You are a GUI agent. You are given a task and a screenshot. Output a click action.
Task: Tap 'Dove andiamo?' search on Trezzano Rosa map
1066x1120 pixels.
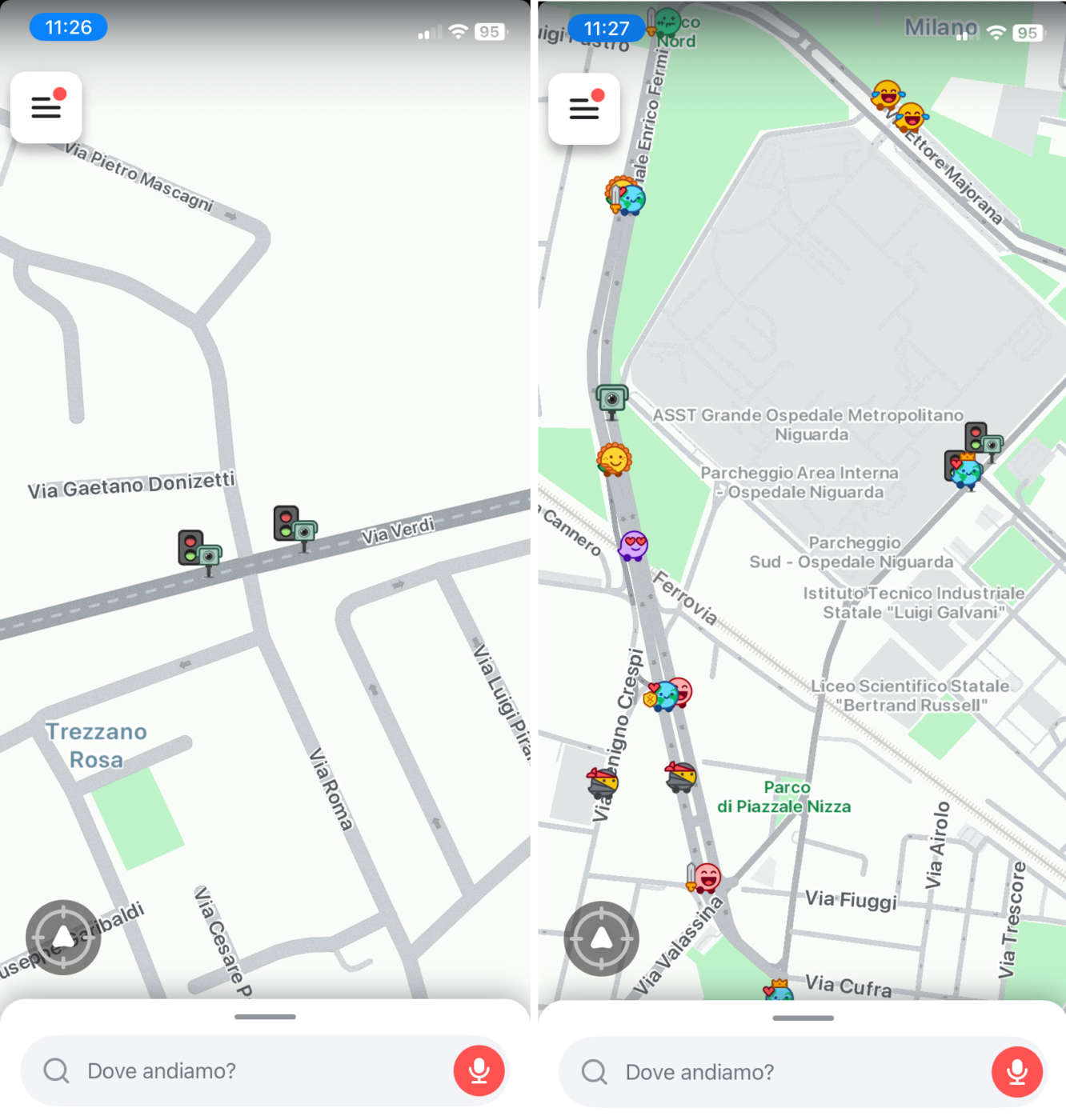240,1070
